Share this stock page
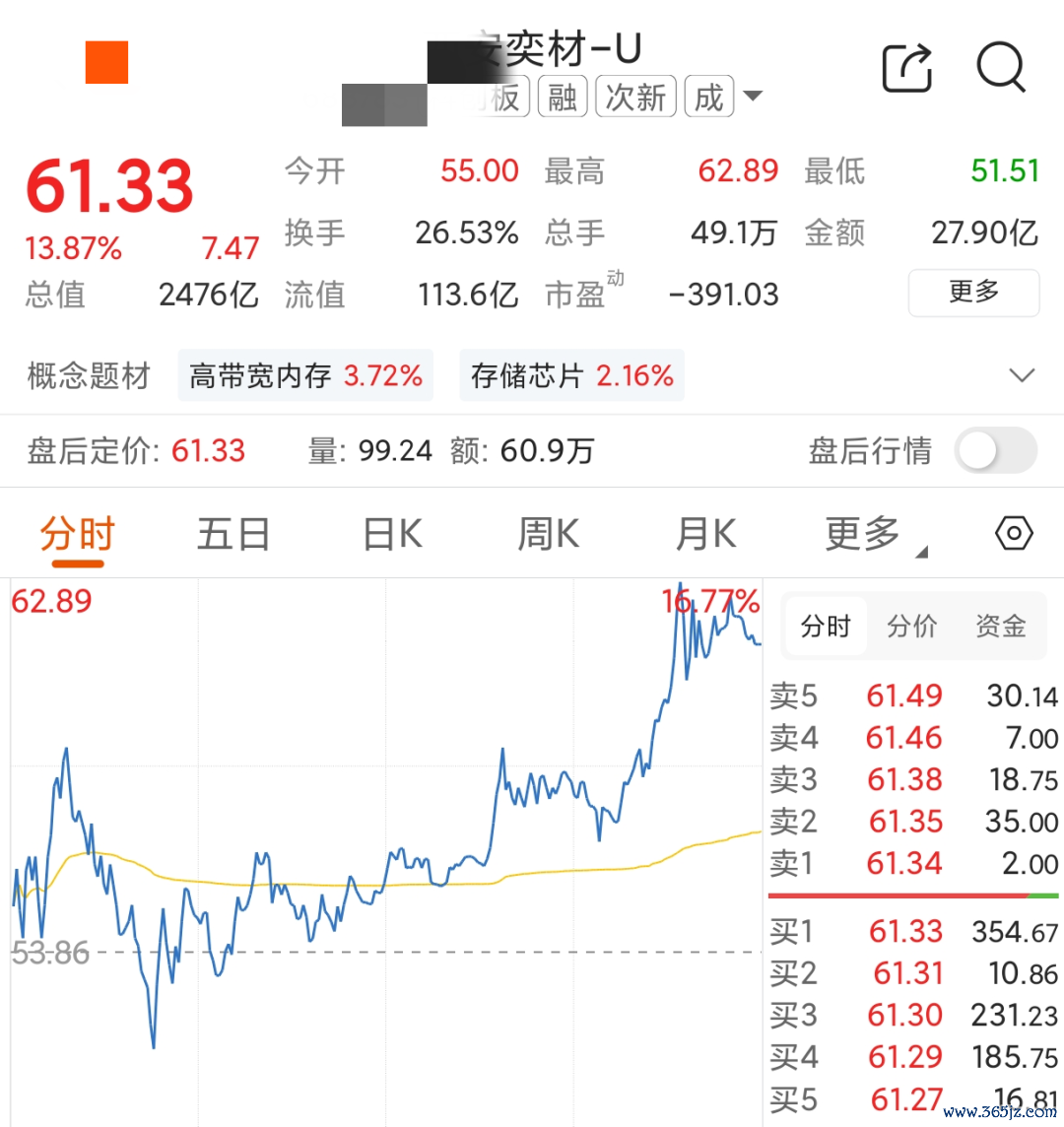The image size is (1064, 1127). (907, 68)
